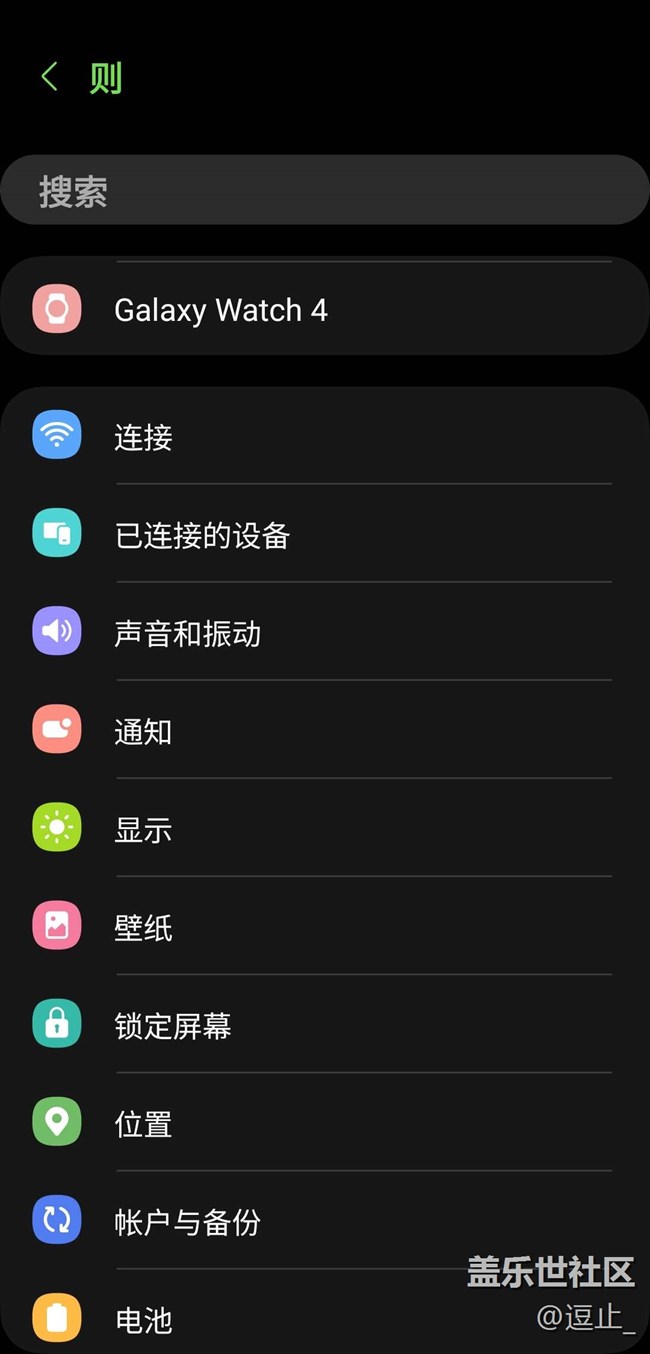Open 连接 settings
The image size is (650, 1354).
pos(325,437)
